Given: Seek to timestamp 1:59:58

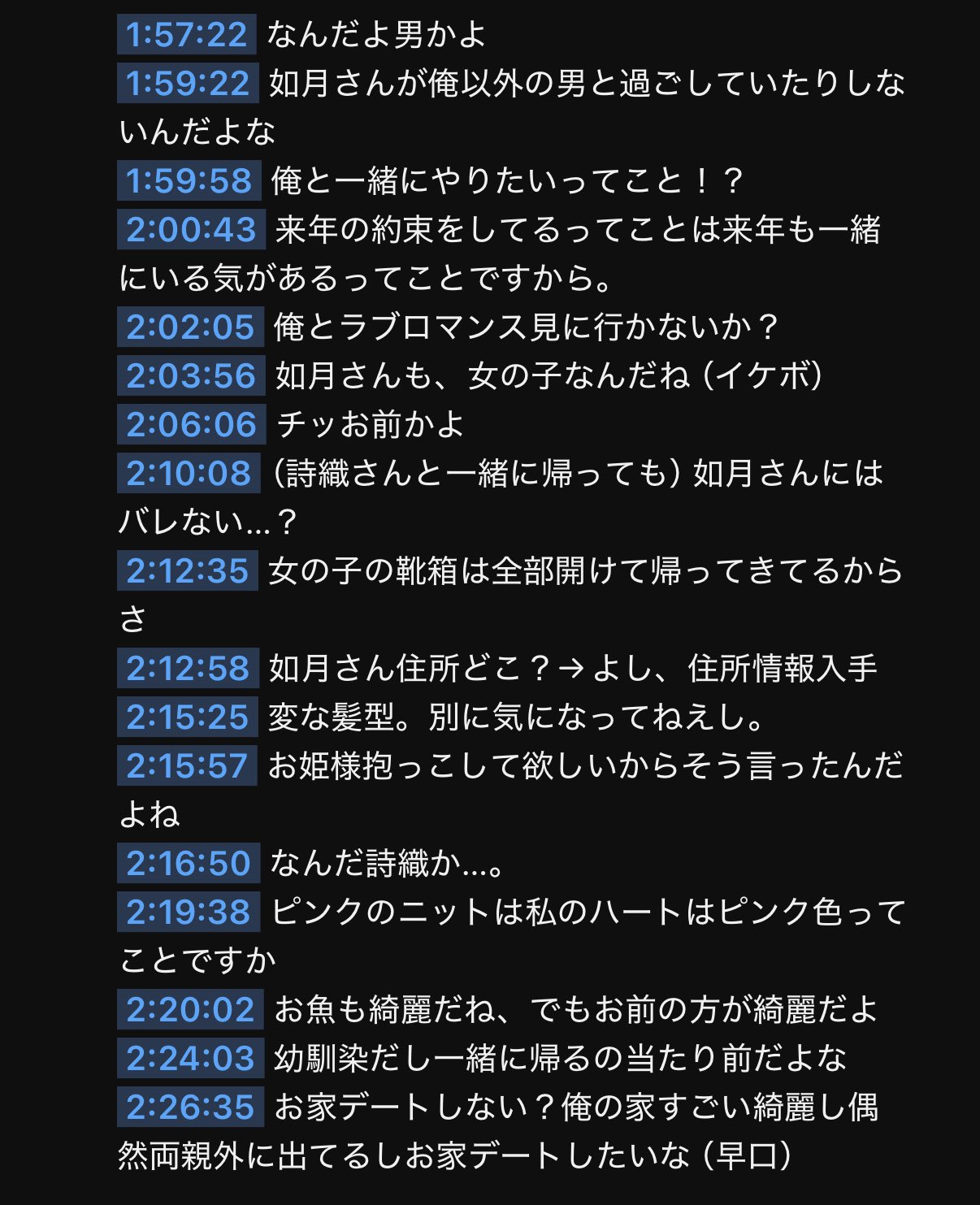Looking at the screenshot, I should pyautogui.click(x=189, y=181).
